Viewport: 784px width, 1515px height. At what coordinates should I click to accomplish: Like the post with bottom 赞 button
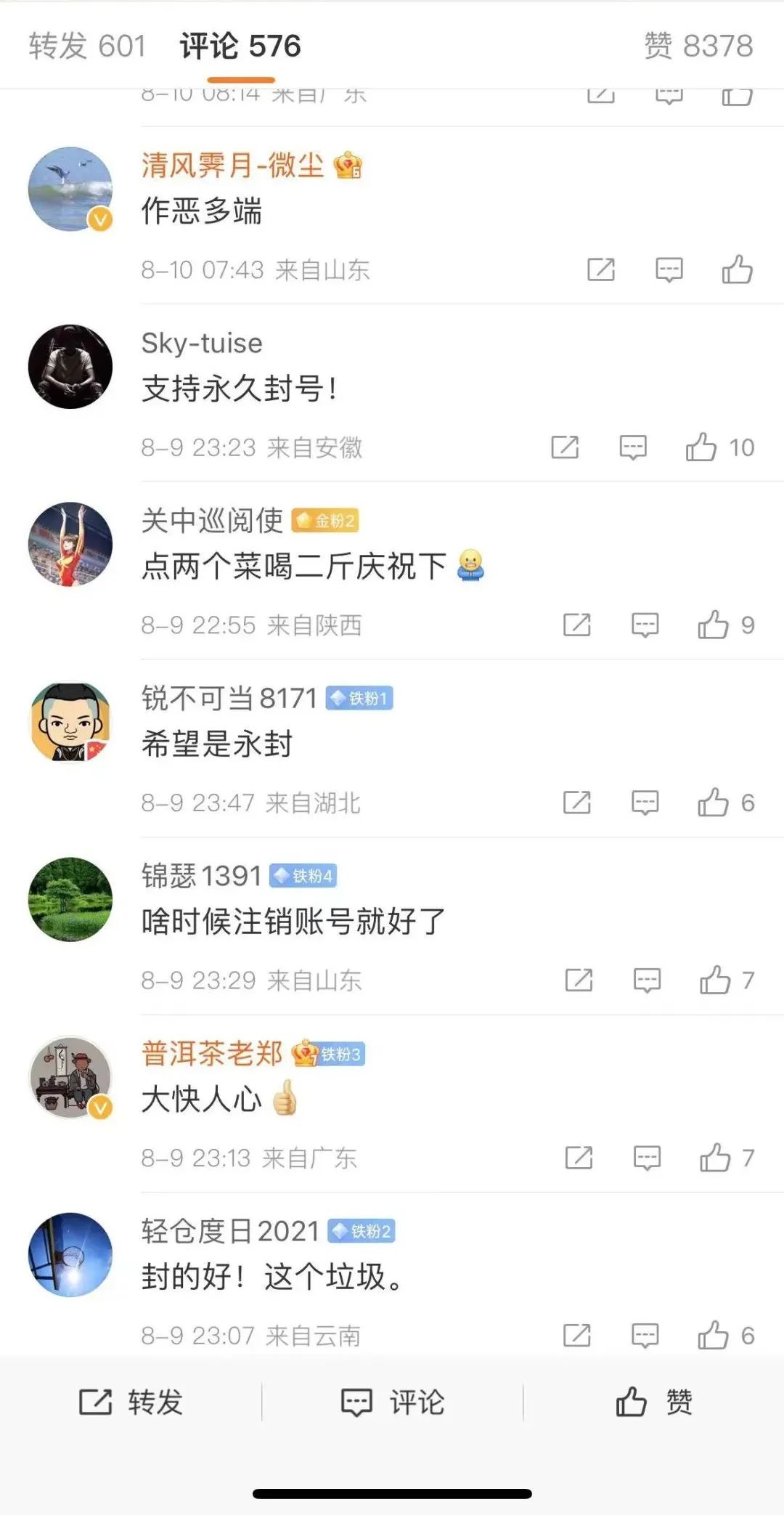(x=653, y=1402)
